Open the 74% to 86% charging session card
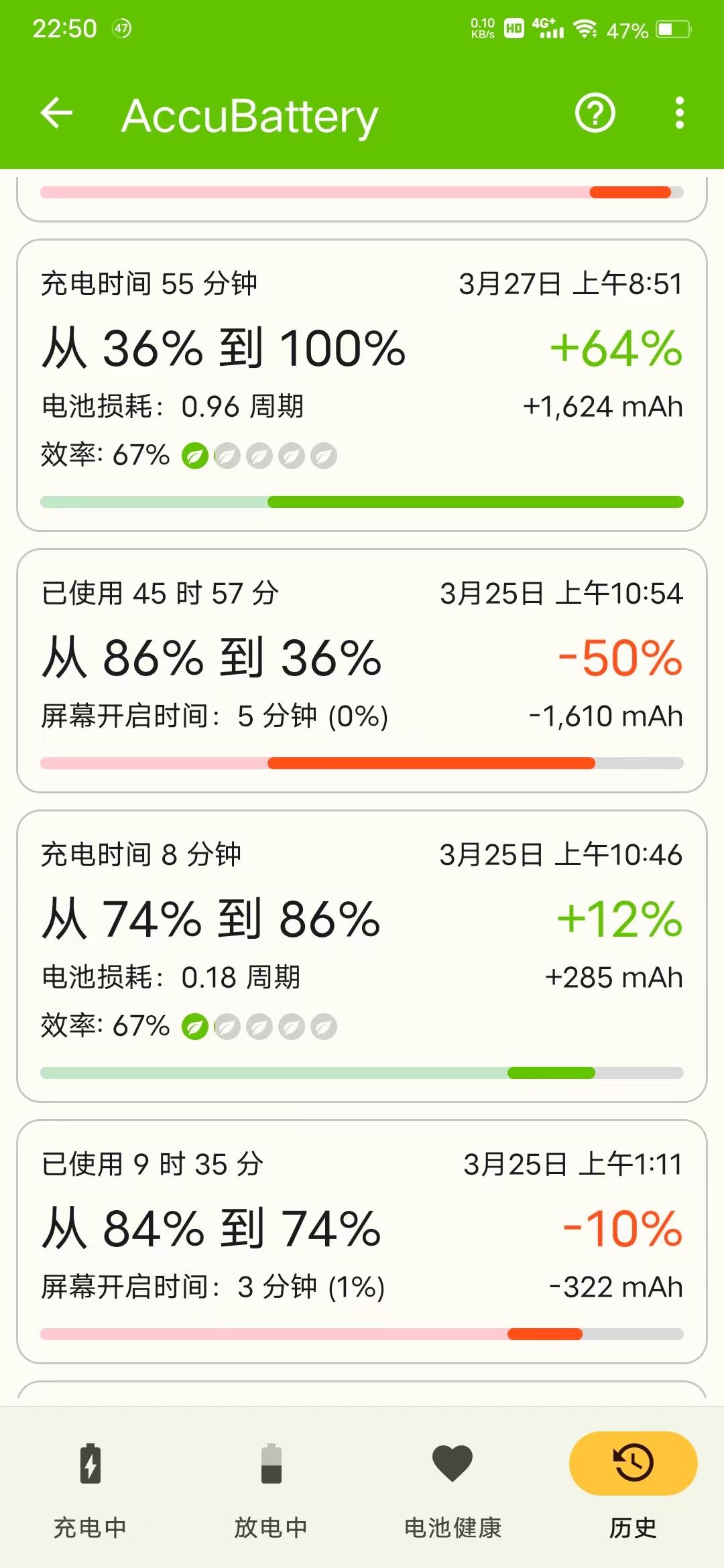This screenshot has width=724, height=1568. click(362, 956)
